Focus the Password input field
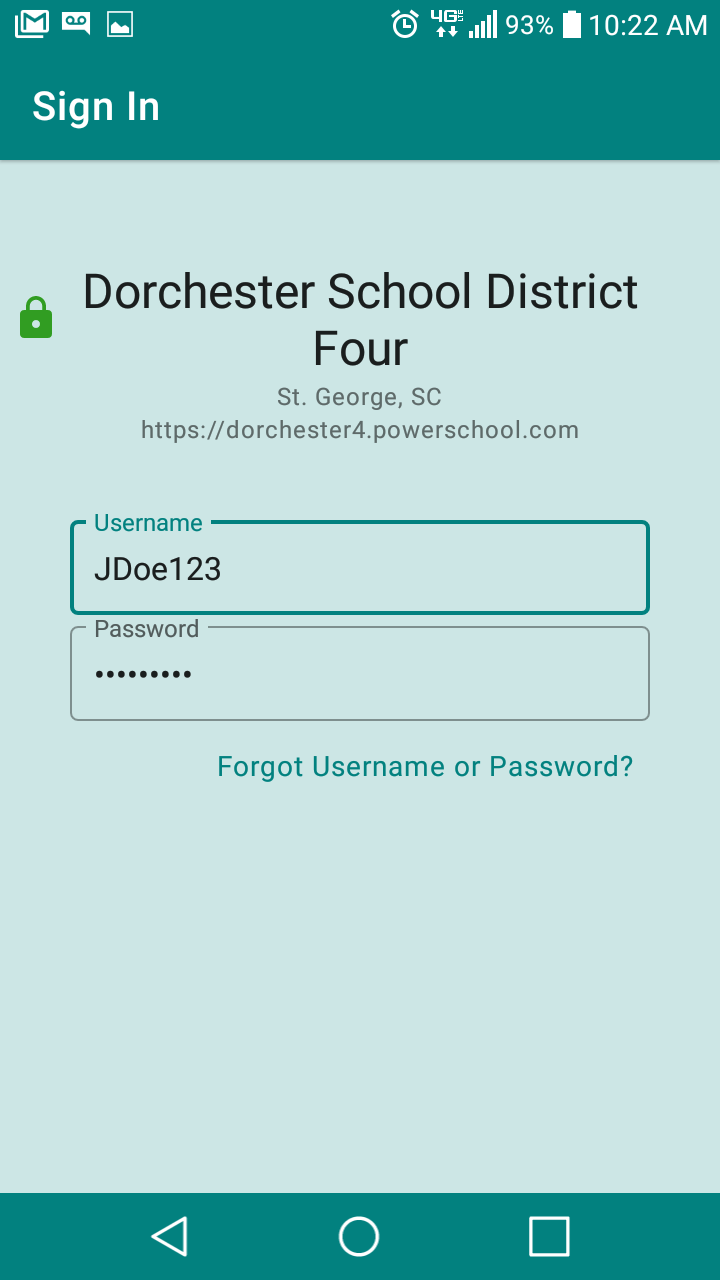 360,673
